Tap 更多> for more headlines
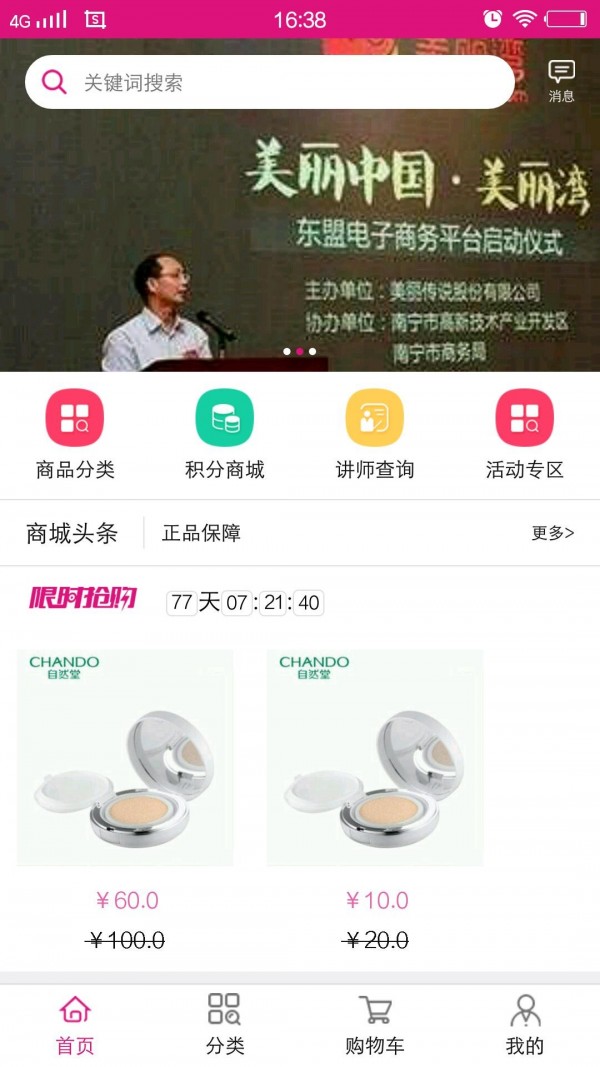The width and height of the screenshot is (600, 1067). [552, 533]
